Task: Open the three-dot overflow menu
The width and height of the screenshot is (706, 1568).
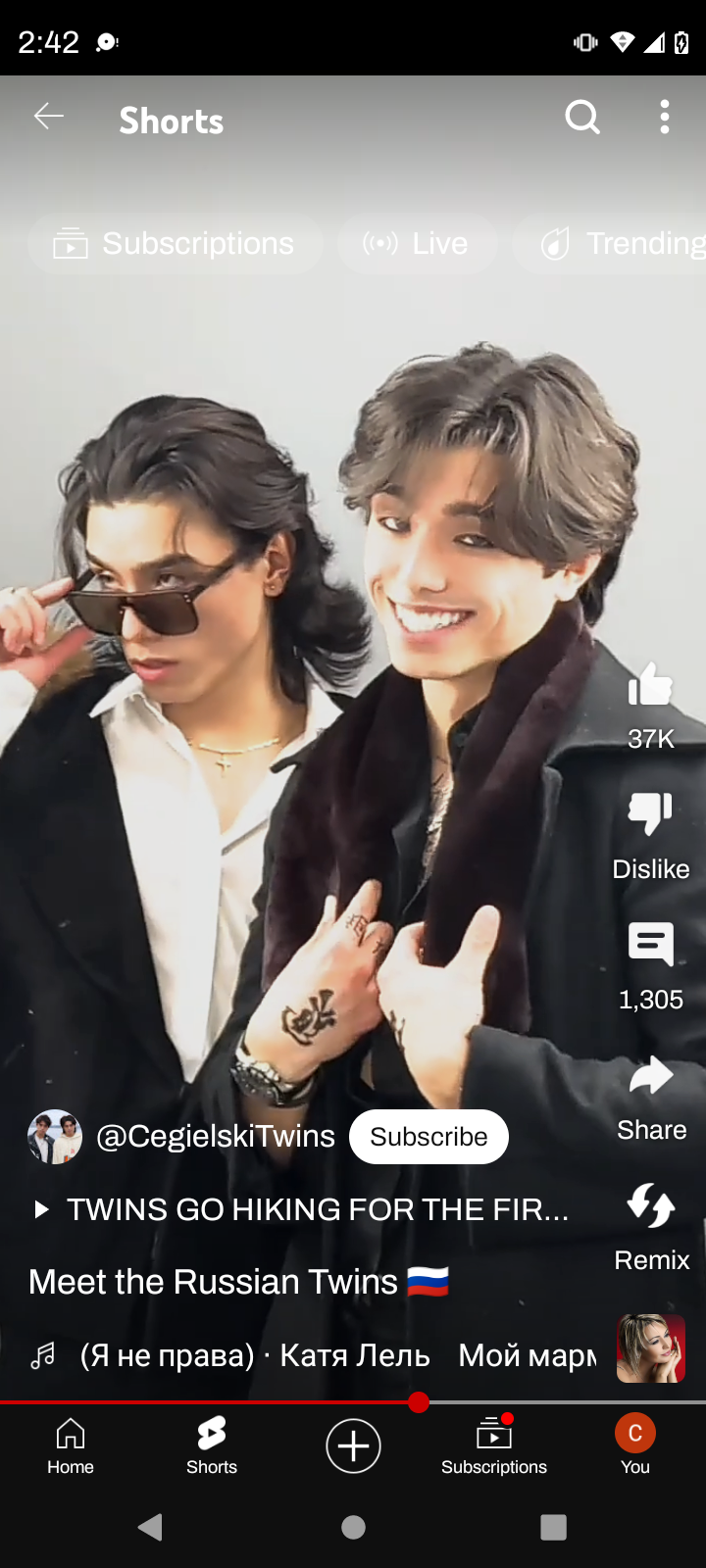Action: click(x=665, y=118)
